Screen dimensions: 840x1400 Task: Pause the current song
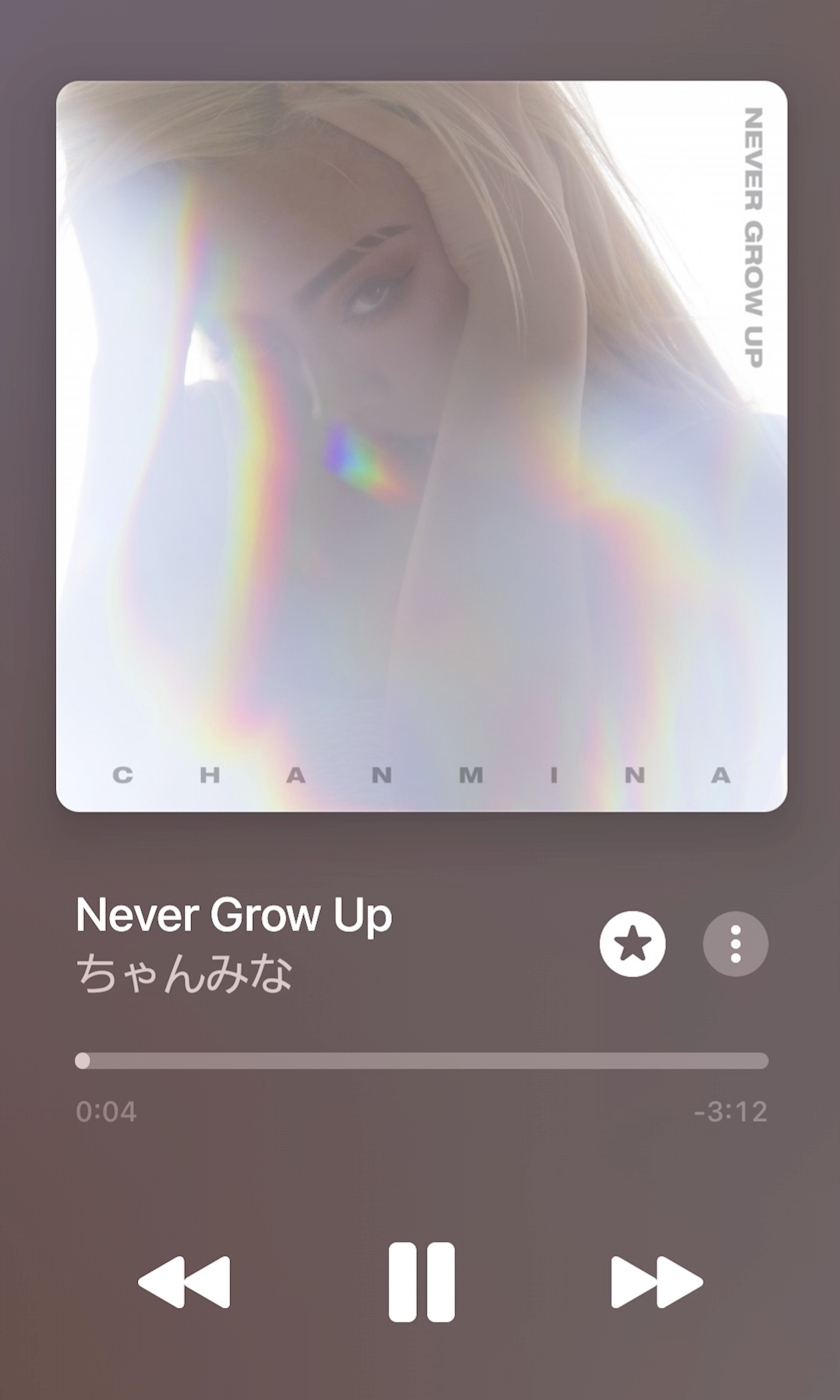click(x=421, y=1282)
